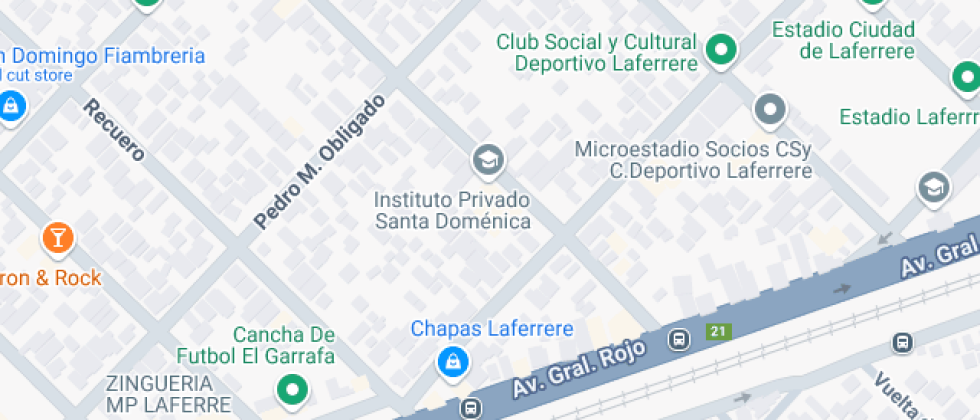Select Club Social y Cultural Deportivo Laferrere pin
The width and height of the screenshot is (980, 420).
point(721,48)
